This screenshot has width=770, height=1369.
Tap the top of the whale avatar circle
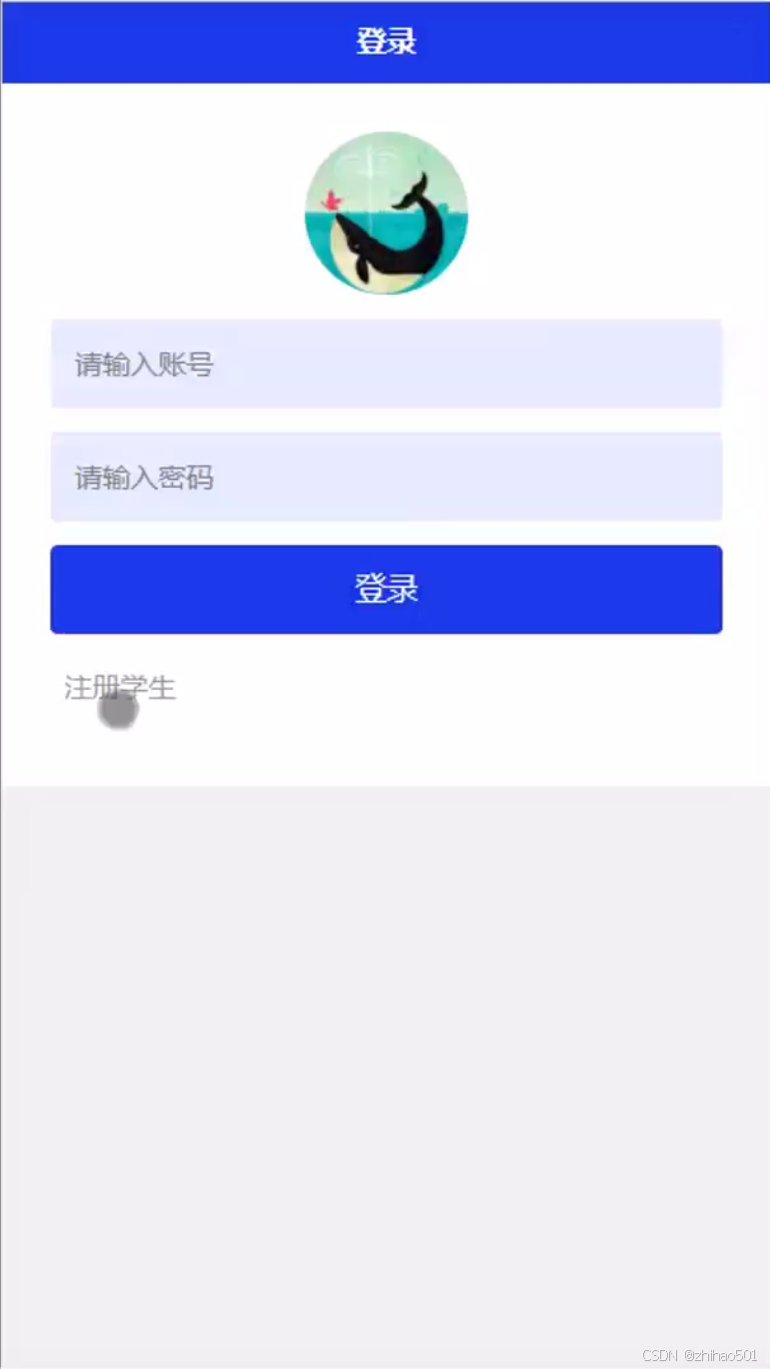tap(386, 140)
